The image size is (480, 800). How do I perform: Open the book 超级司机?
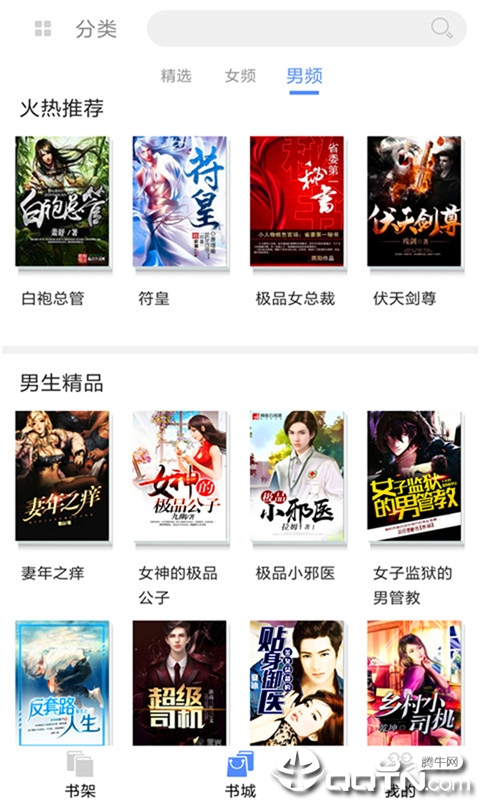tap(180, 683)
